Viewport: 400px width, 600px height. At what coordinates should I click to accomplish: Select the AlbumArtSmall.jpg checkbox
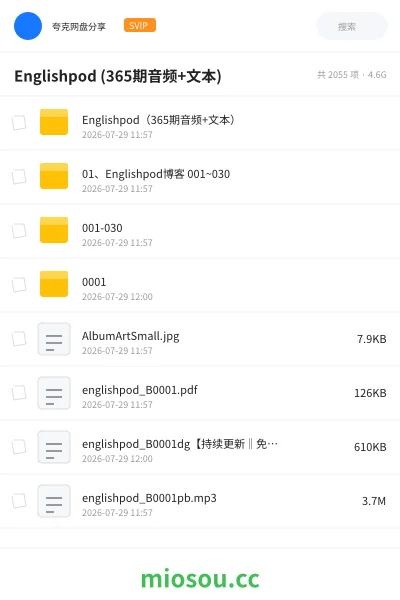[19, 338]
